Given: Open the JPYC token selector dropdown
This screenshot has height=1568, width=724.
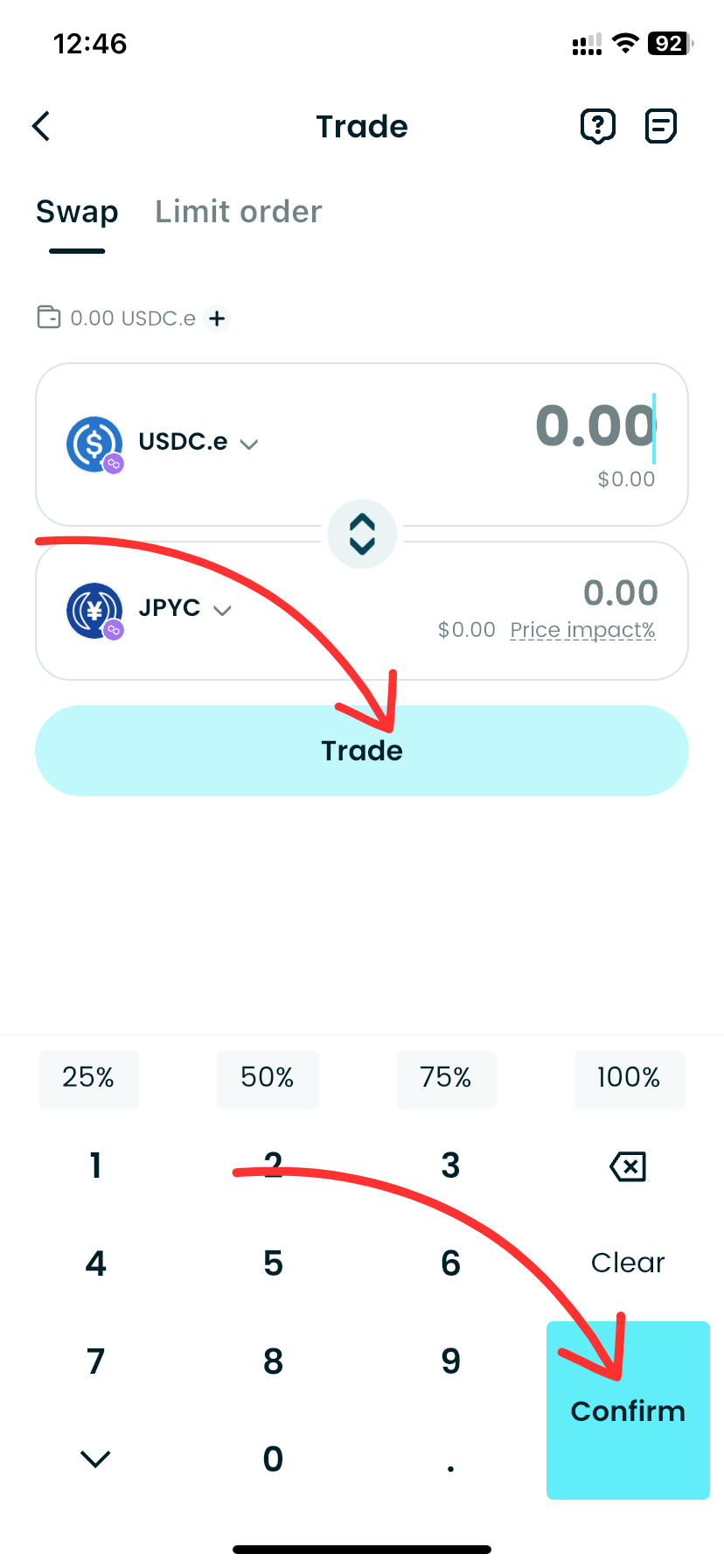Looking at the screenshot, I should point(222,610).
